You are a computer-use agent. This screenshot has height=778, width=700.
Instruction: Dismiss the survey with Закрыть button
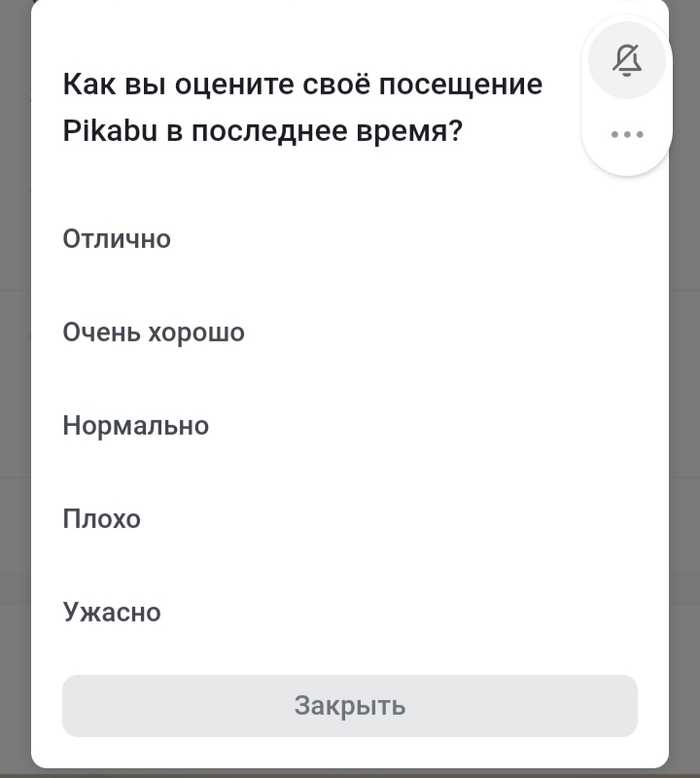coord(350,706)
